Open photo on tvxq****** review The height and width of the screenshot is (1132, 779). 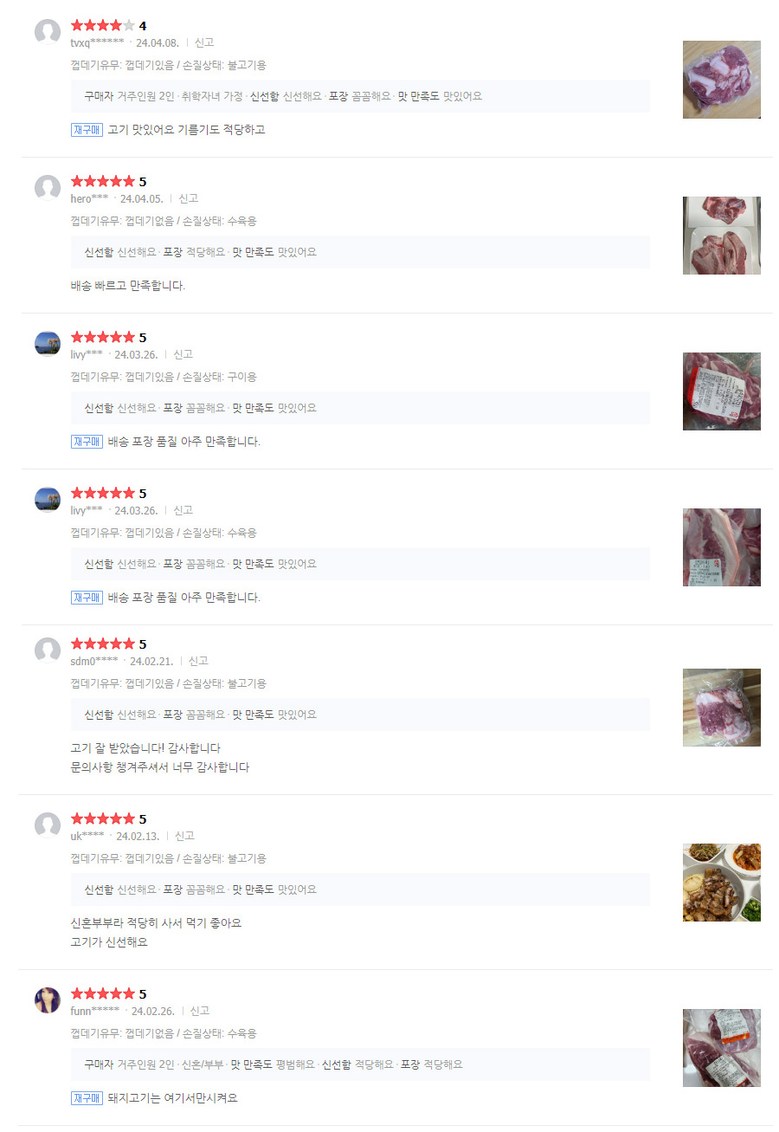click(x=721, y=80)
